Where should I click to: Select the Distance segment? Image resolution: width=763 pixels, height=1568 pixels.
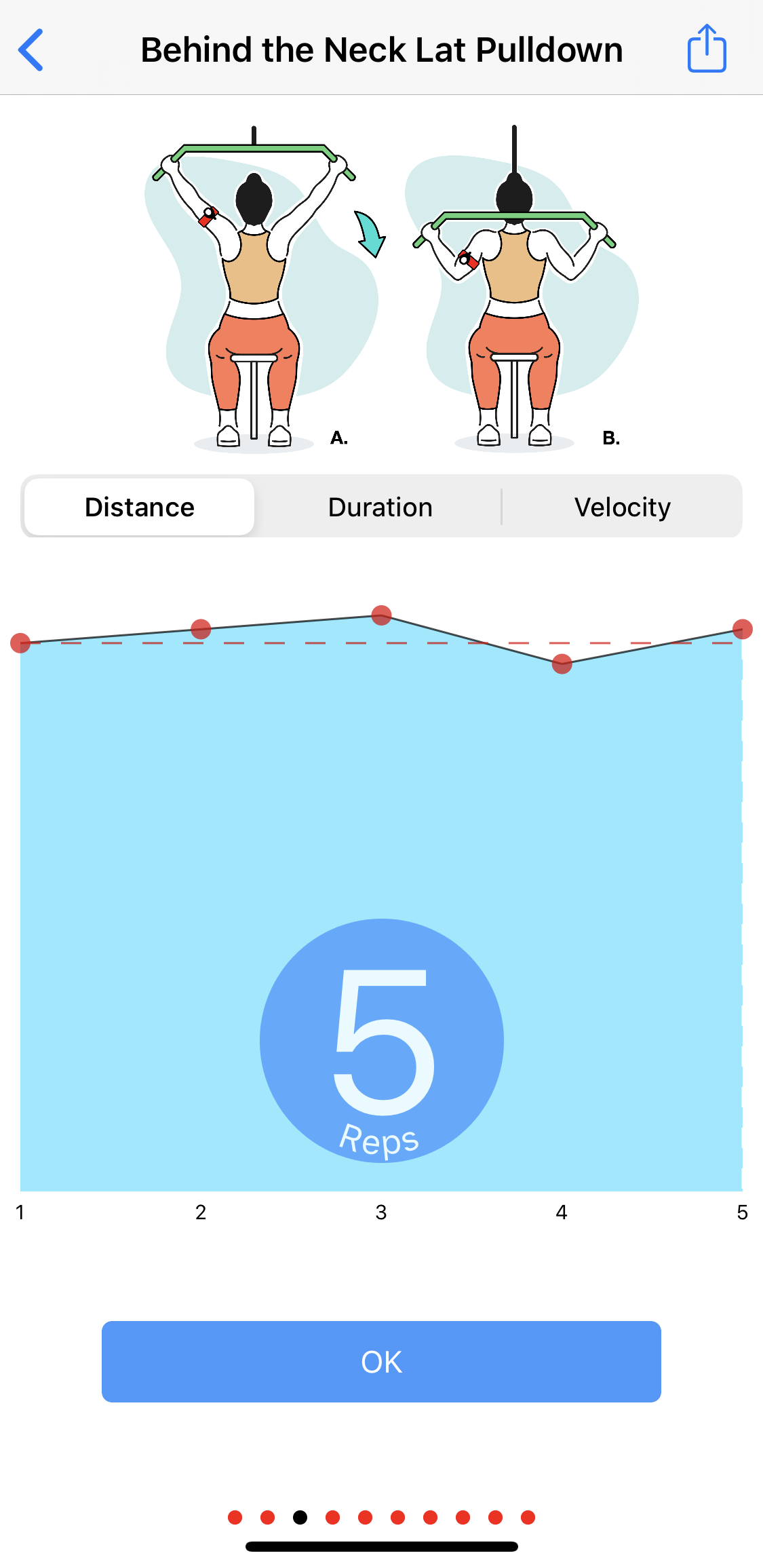point(140,507)
